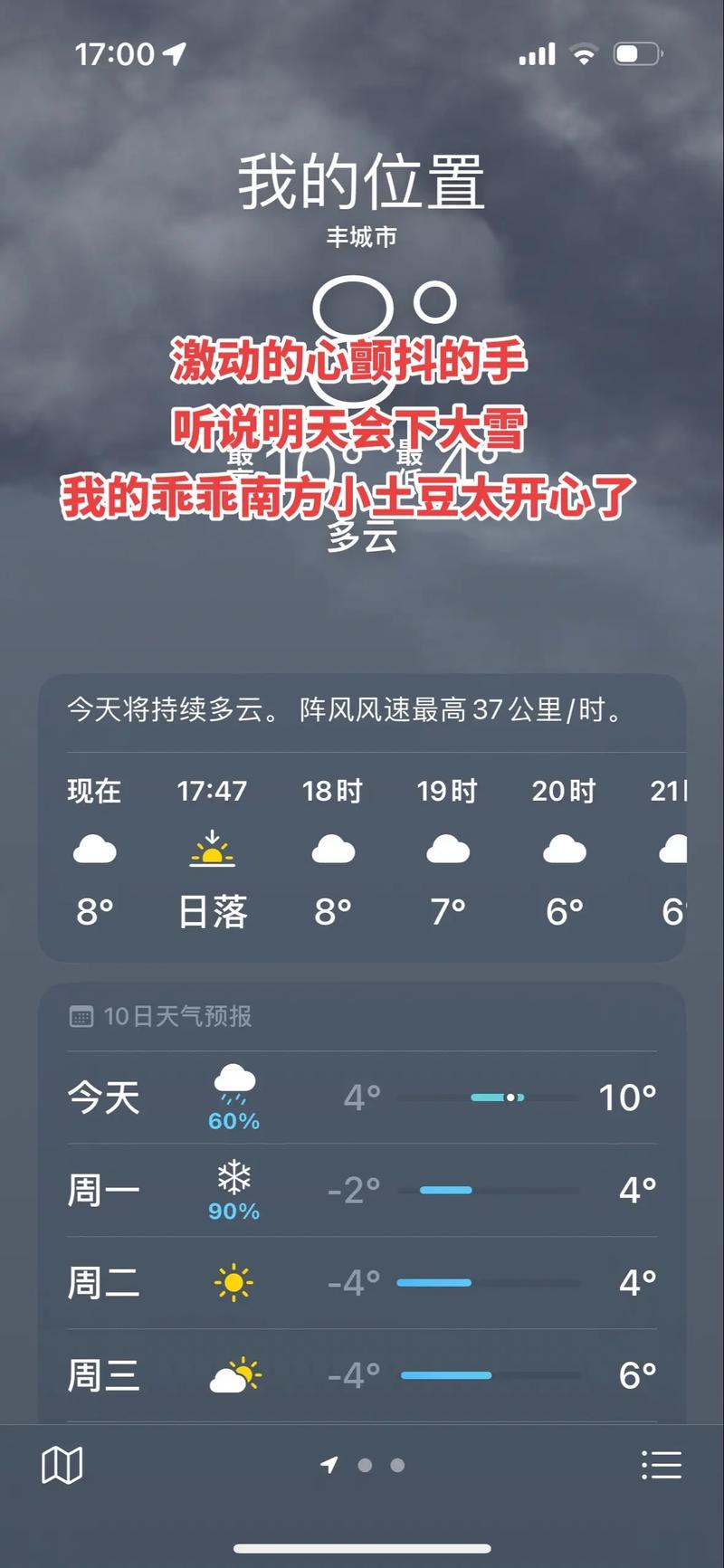Tap the cloud icon for 现在
724x1568 pixels.
[94, 849]
